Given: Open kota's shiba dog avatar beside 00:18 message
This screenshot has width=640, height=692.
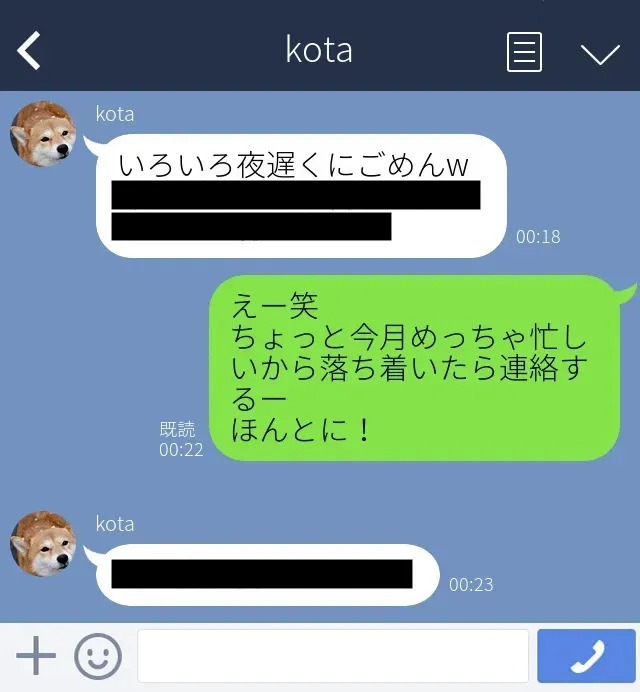Looking at the screenshot, I should pos(43,135).
